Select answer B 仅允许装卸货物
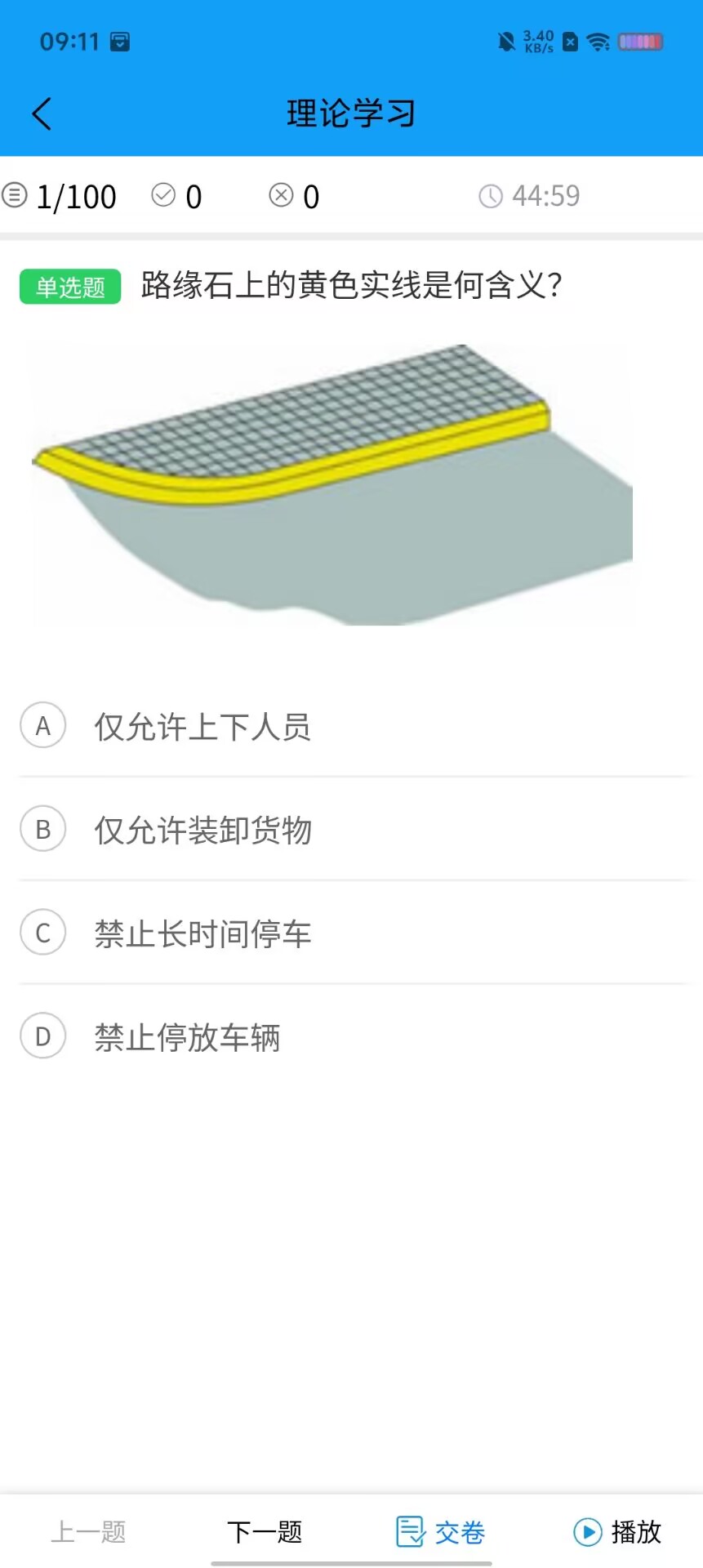The width and height of the screenshot is (703, 1568). click(x=202, y=830)
